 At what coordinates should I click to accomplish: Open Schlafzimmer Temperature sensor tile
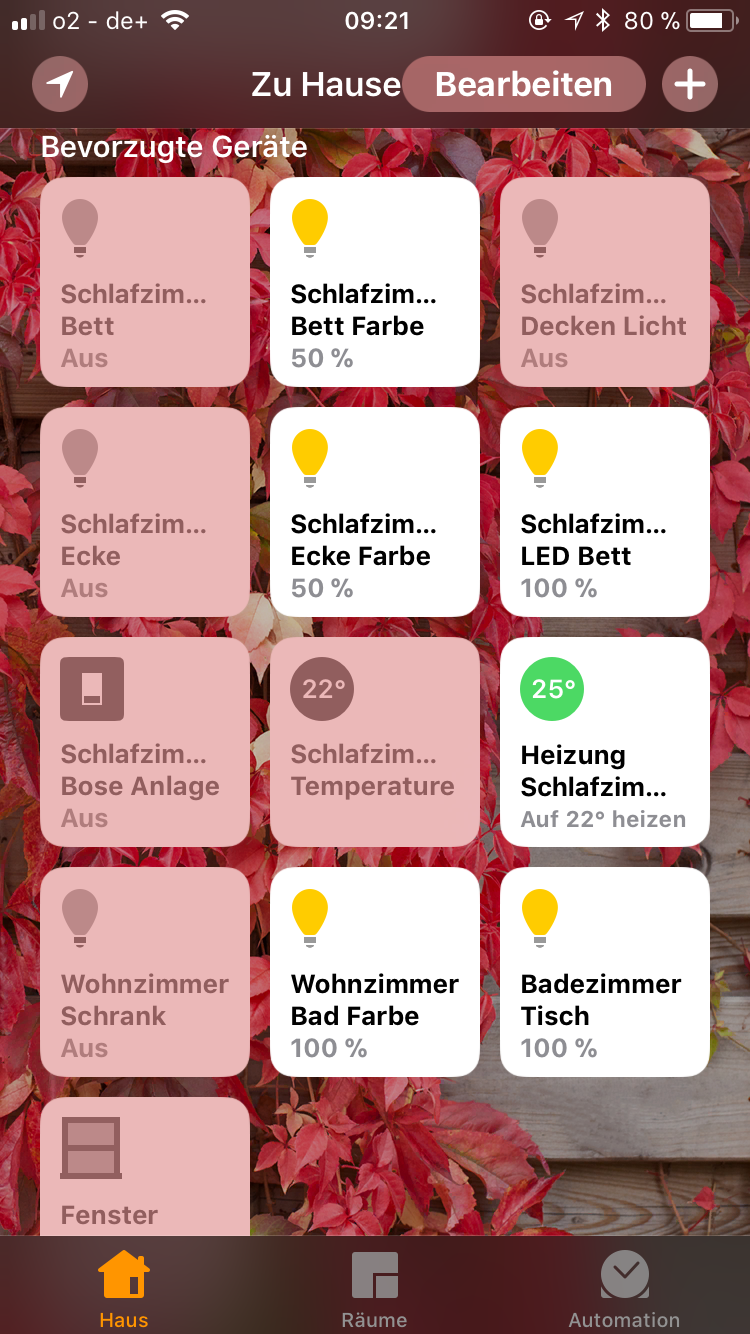pyautogui.click(x=375, y=742)
